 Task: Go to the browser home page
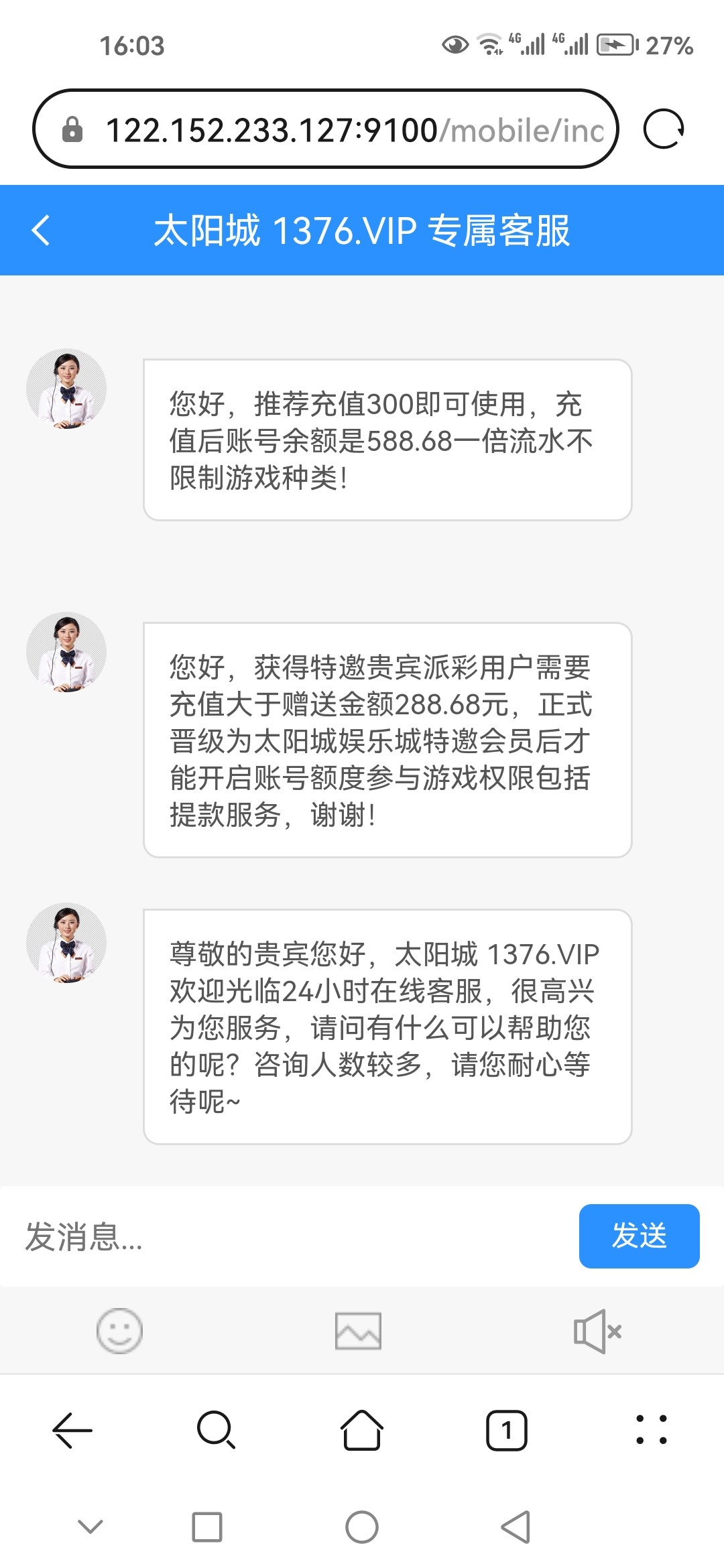pyautogui.click(x=362, y=1431)
